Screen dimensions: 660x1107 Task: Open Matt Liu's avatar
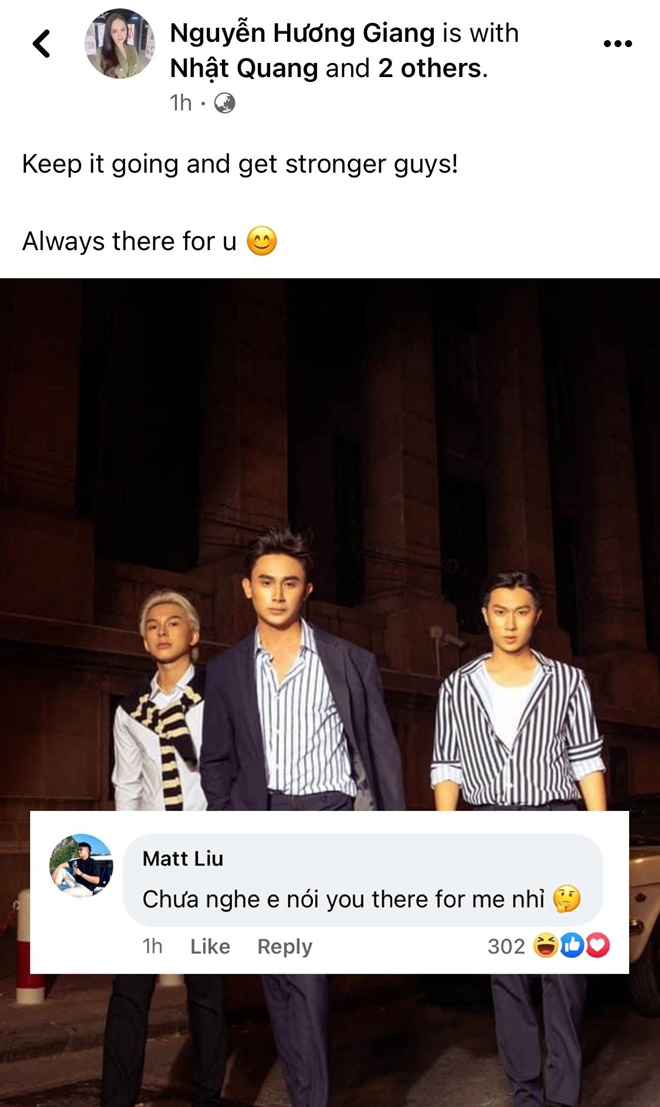pos(80,865)
